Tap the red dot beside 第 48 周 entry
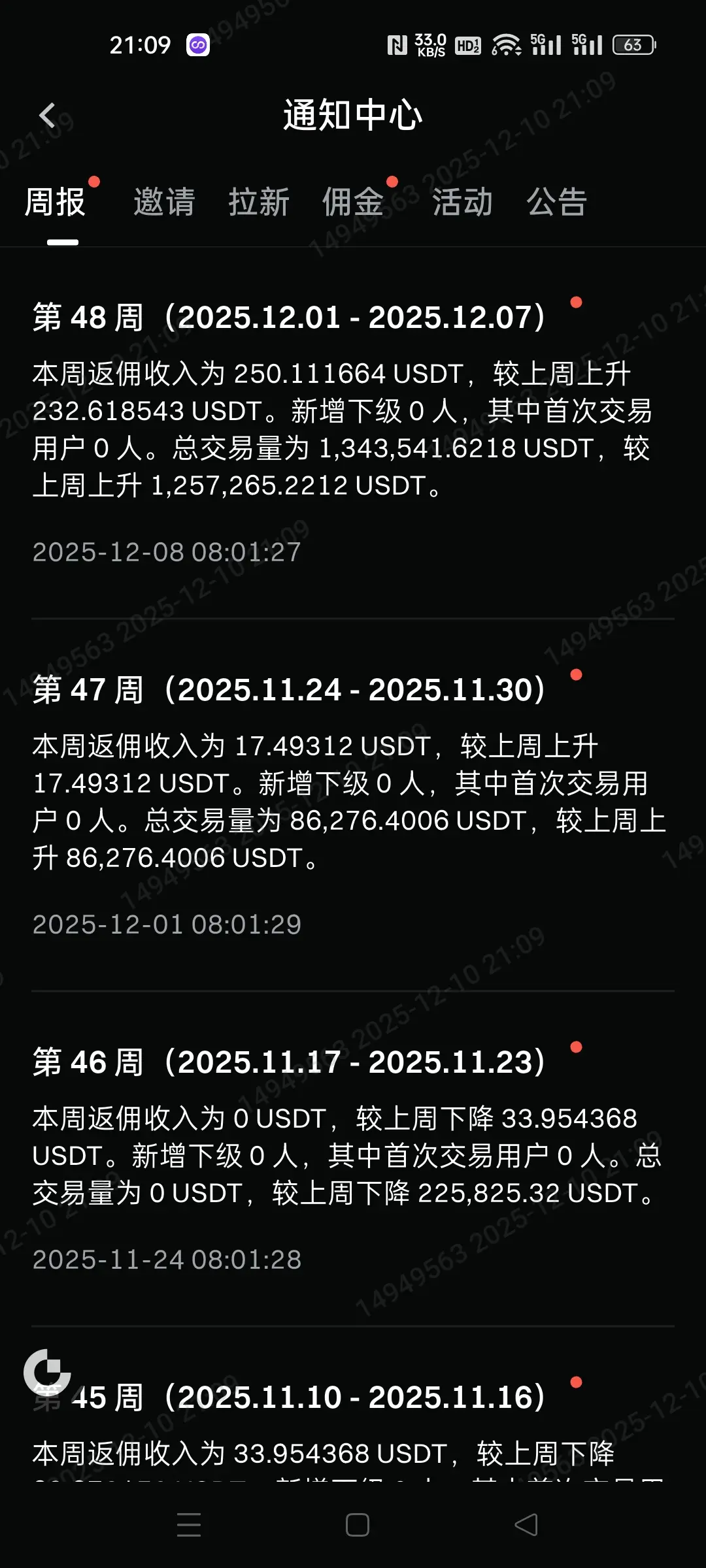This screenshot has height=1568, width=706. [x=576, y=302]
